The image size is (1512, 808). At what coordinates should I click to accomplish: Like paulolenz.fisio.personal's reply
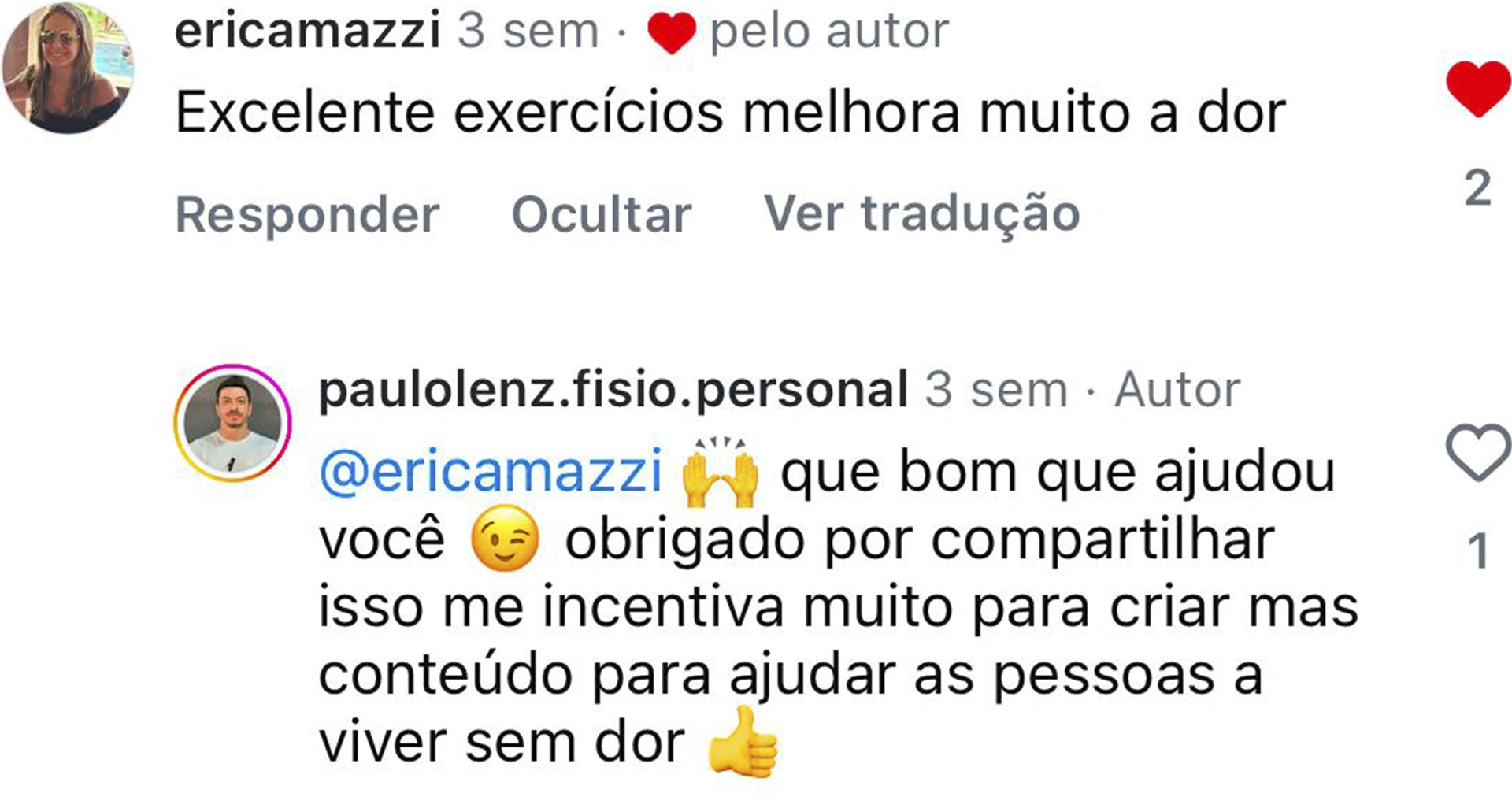[x=1477, y=453]
